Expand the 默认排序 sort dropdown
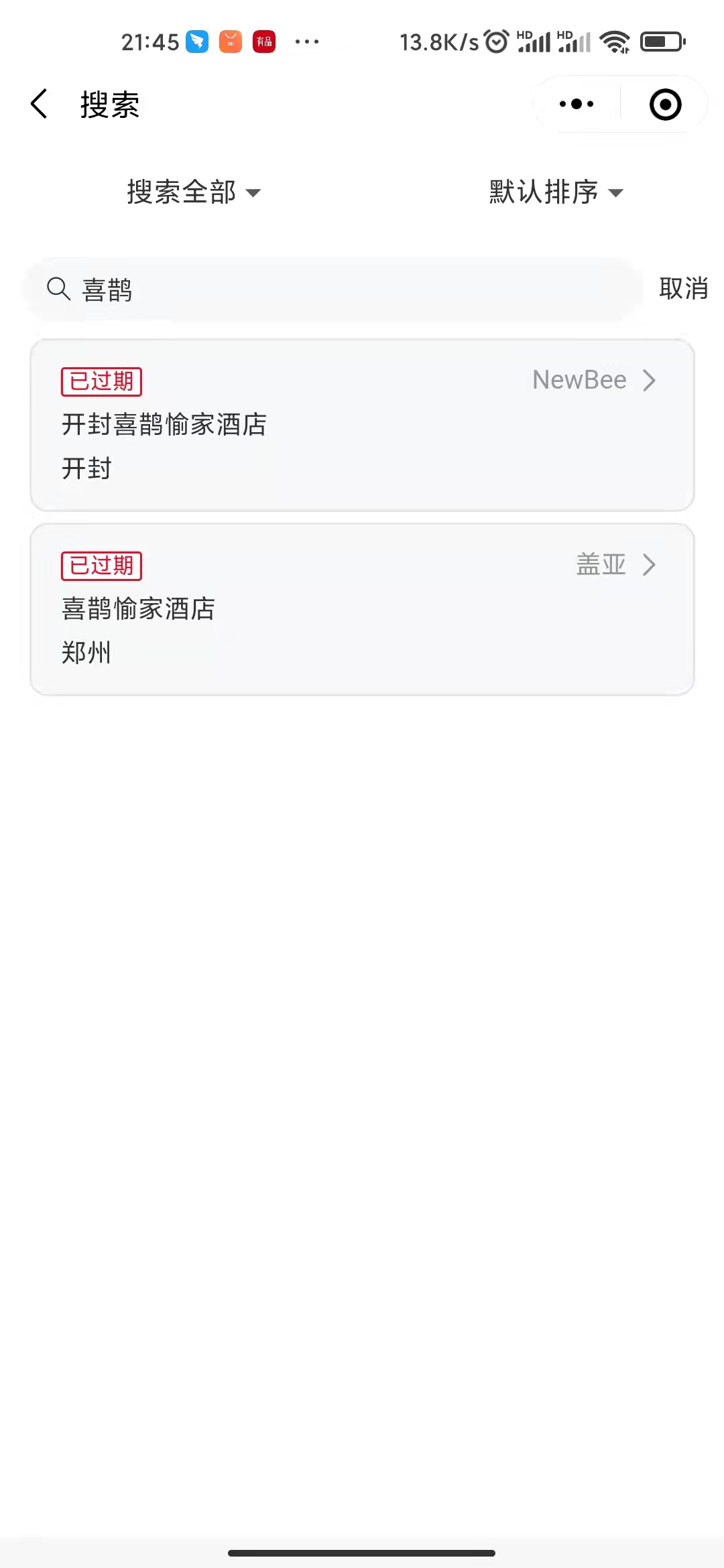Screen dimensions: 724x1568 tap(556, 192)
